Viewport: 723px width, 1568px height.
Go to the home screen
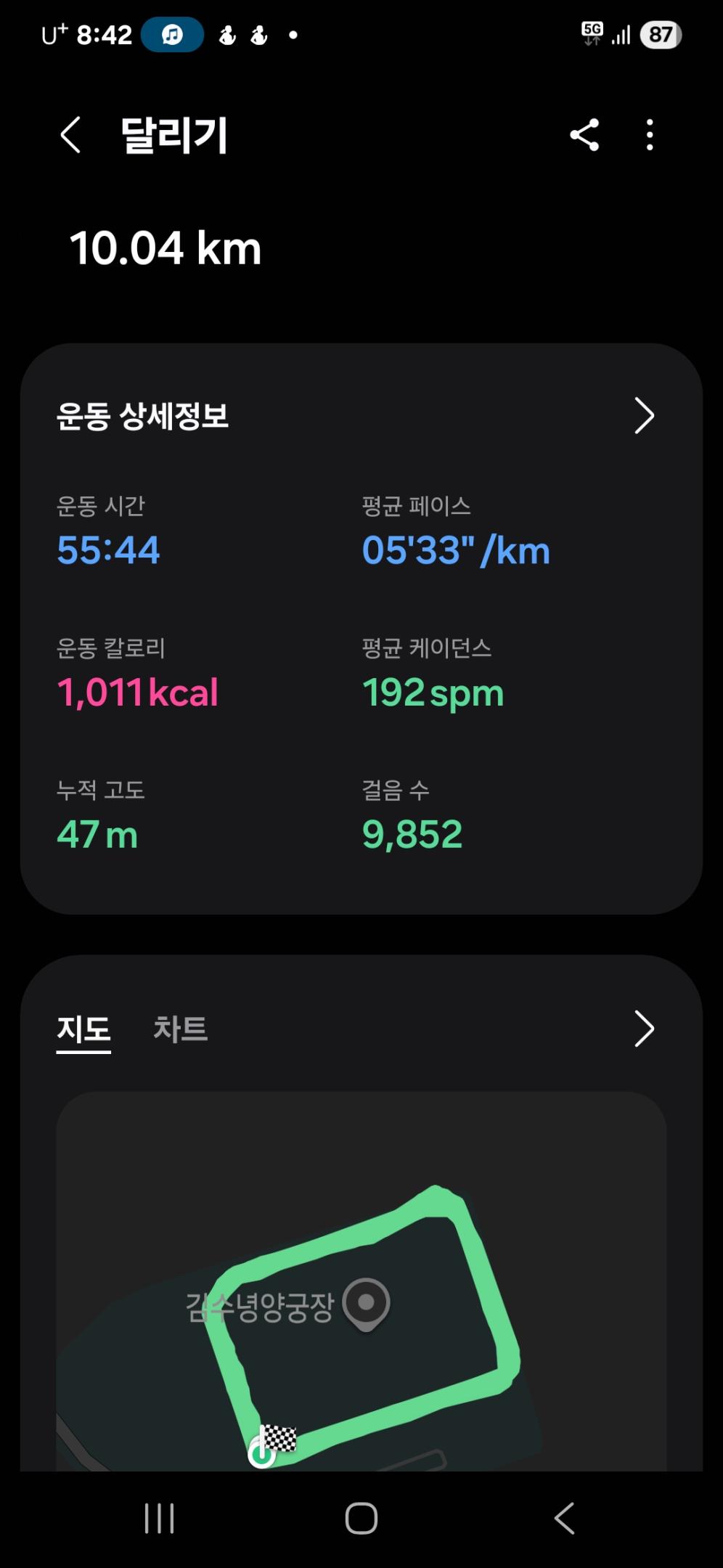[x=361, y=1518]
